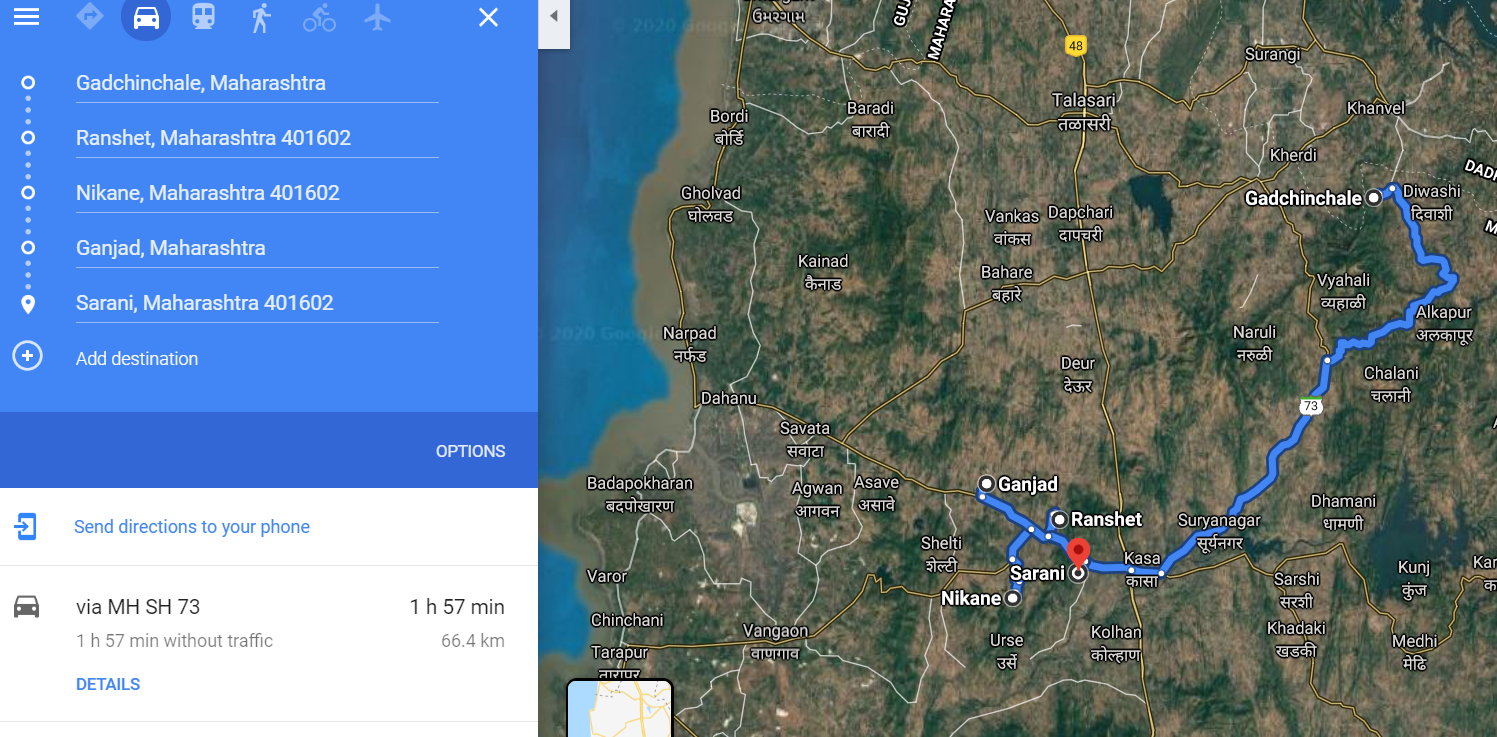Switch to transit travel mode
The height and width of the screenshot is (737, 1497).
pyautogui.click(x=203, y=17)
